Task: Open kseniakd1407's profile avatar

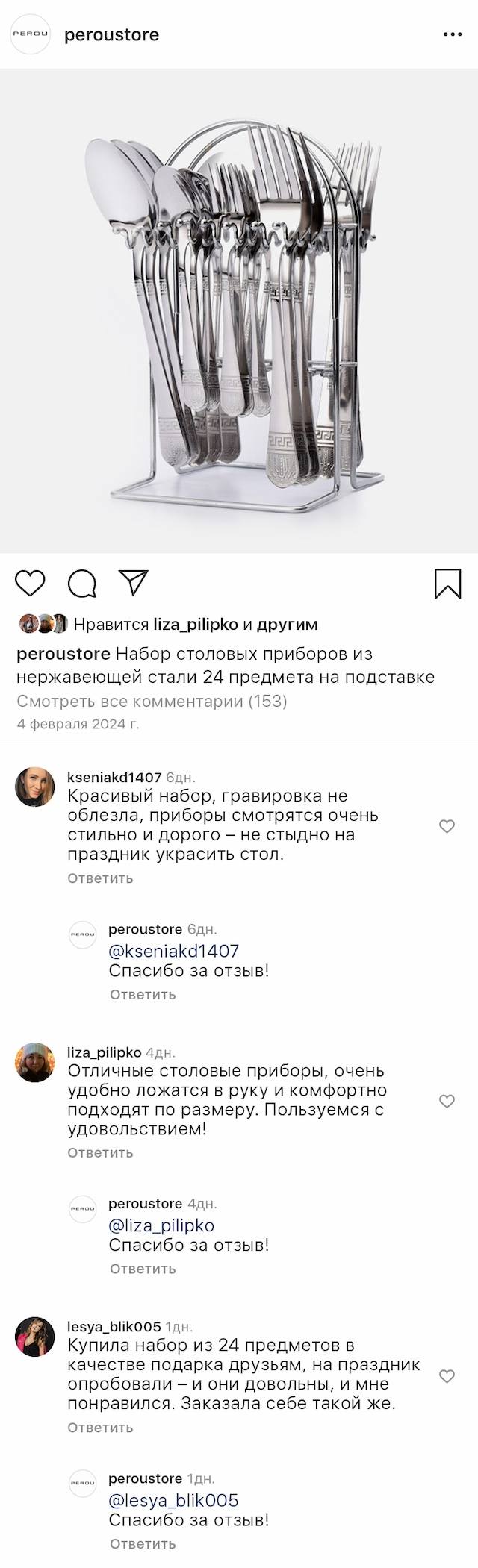Action: [x=35, y=787]
